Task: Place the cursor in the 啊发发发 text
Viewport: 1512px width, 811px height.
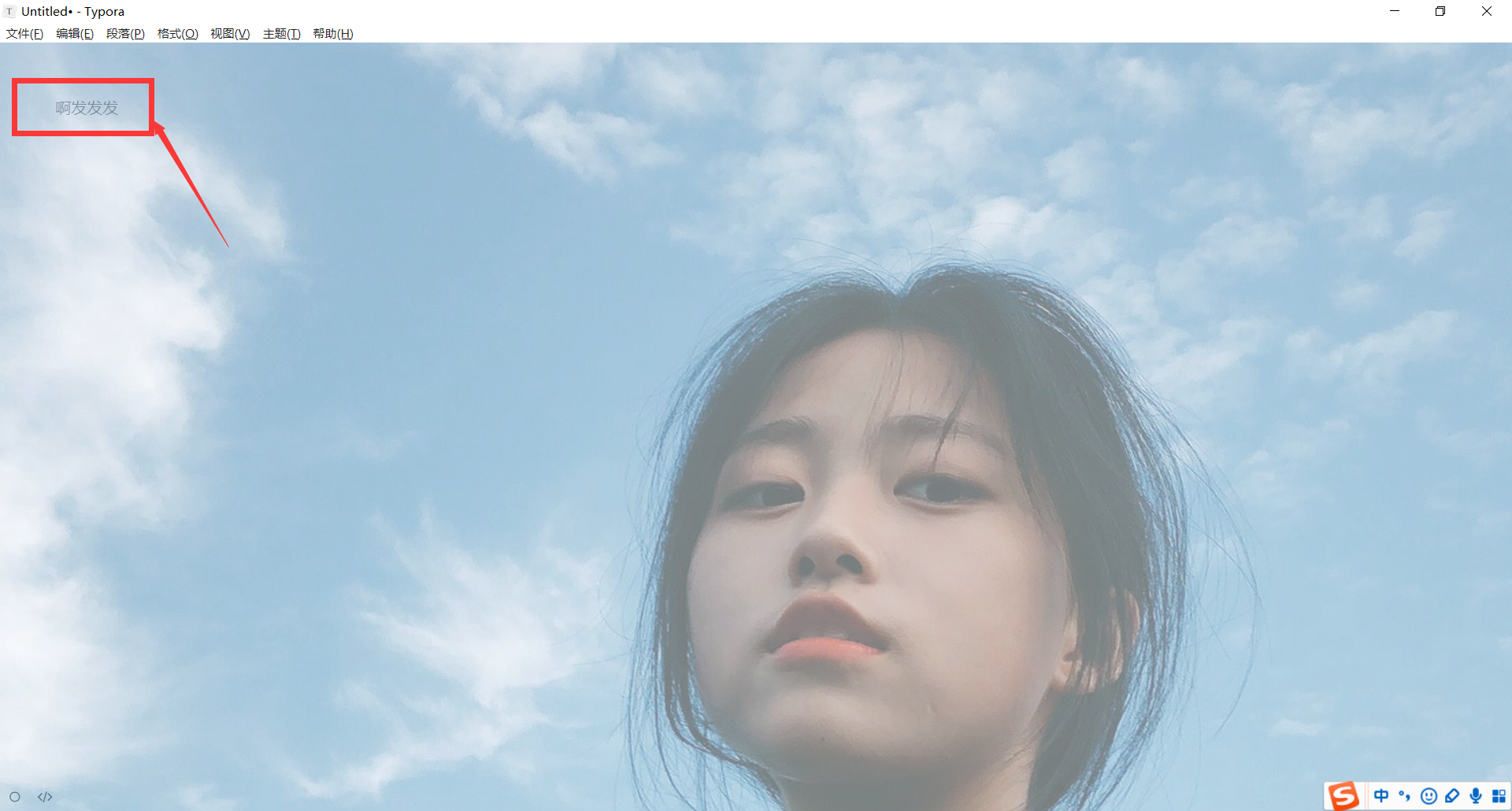Action: [87, 108]
